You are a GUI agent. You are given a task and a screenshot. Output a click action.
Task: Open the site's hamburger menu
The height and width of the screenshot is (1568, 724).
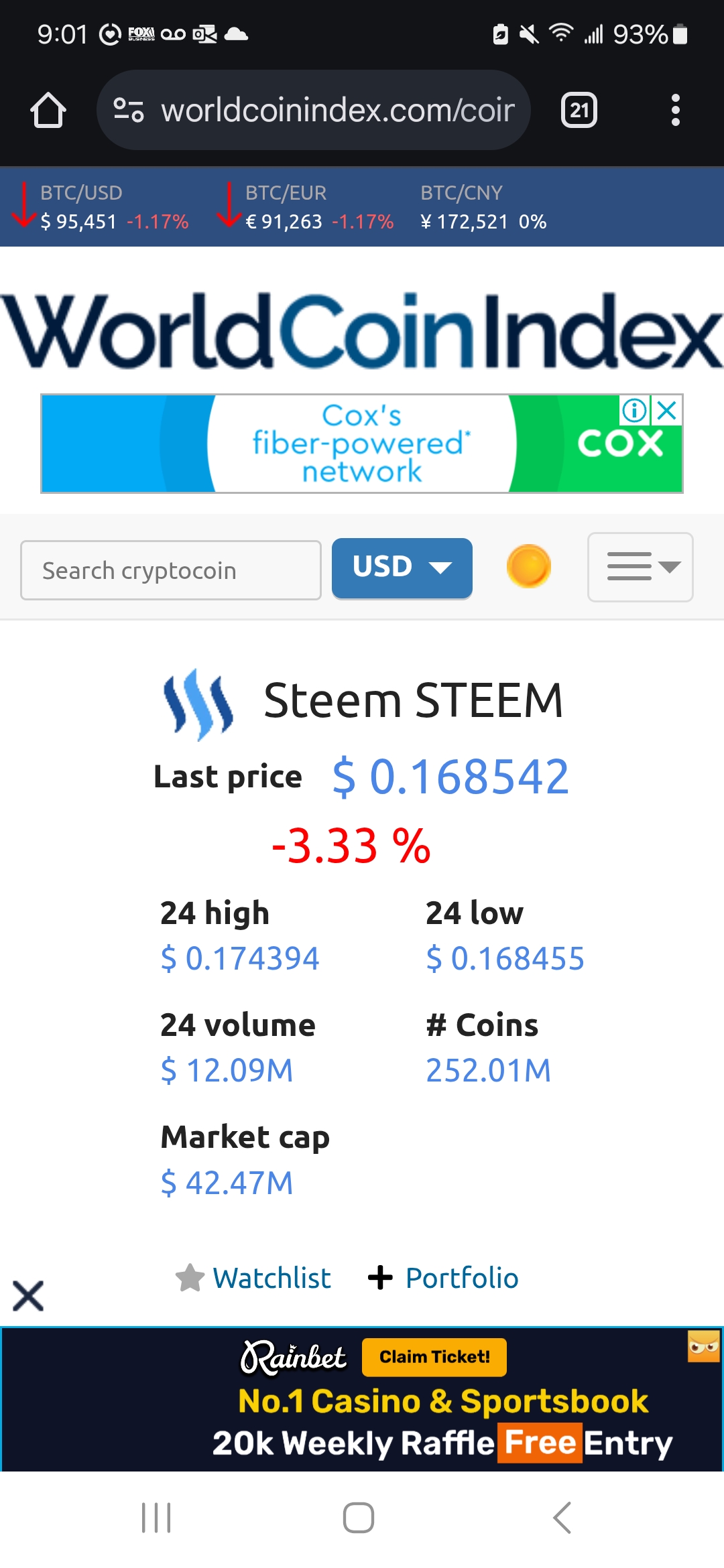point(640,567)
